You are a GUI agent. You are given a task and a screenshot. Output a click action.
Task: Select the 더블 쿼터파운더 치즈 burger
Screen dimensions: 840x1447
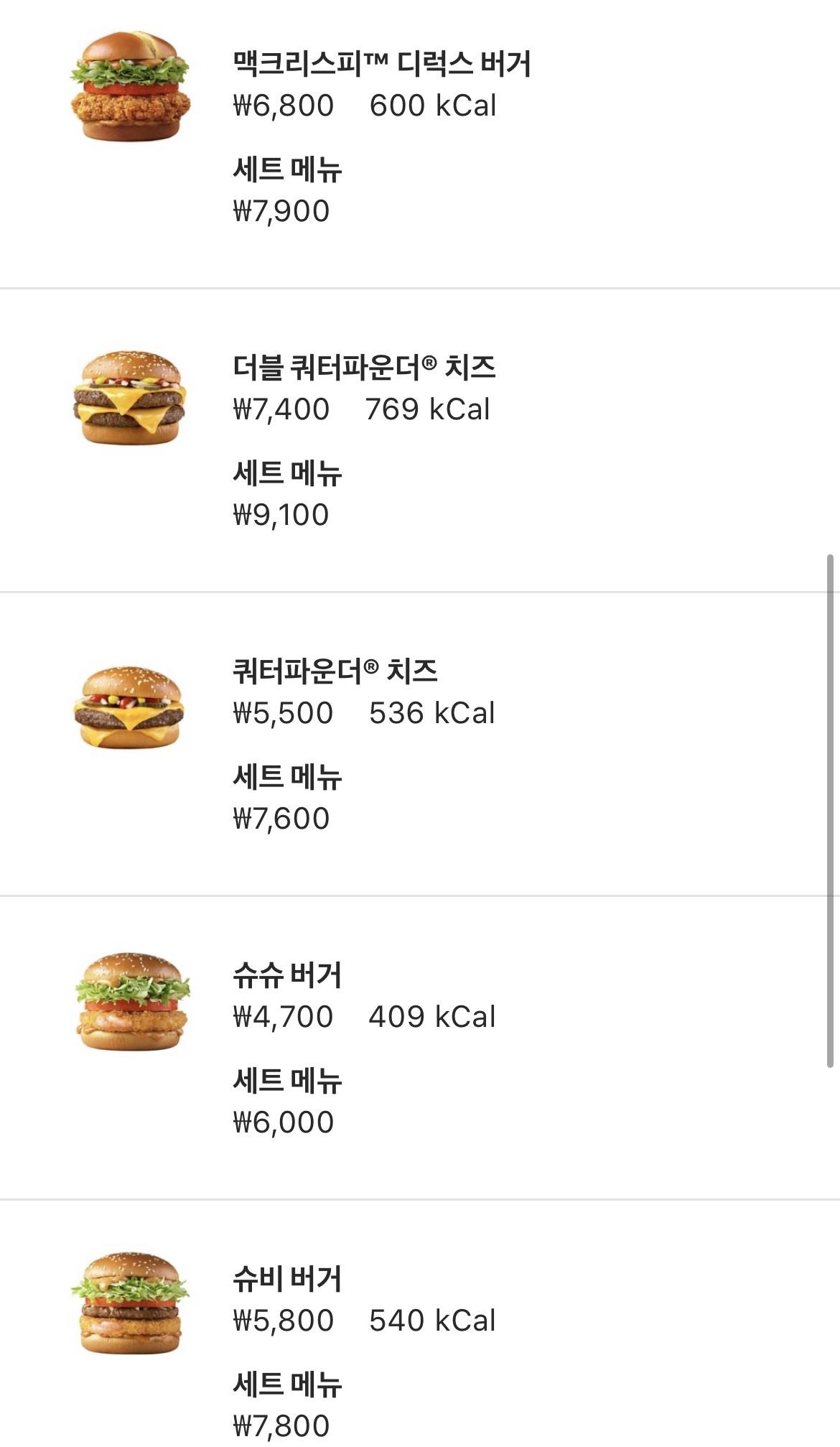(420, 440)
